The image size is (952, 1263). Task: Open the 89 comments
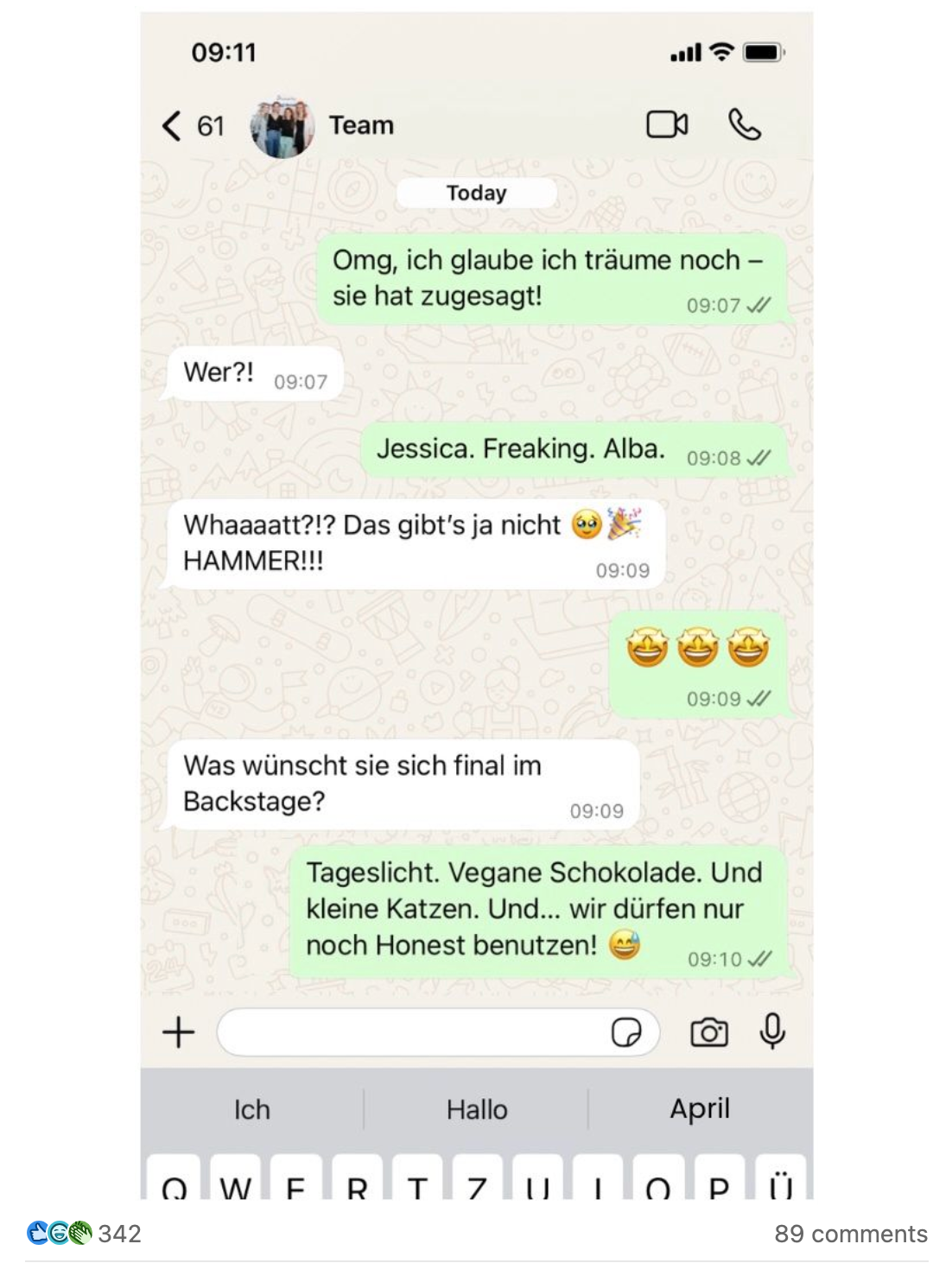[850, 1233]
